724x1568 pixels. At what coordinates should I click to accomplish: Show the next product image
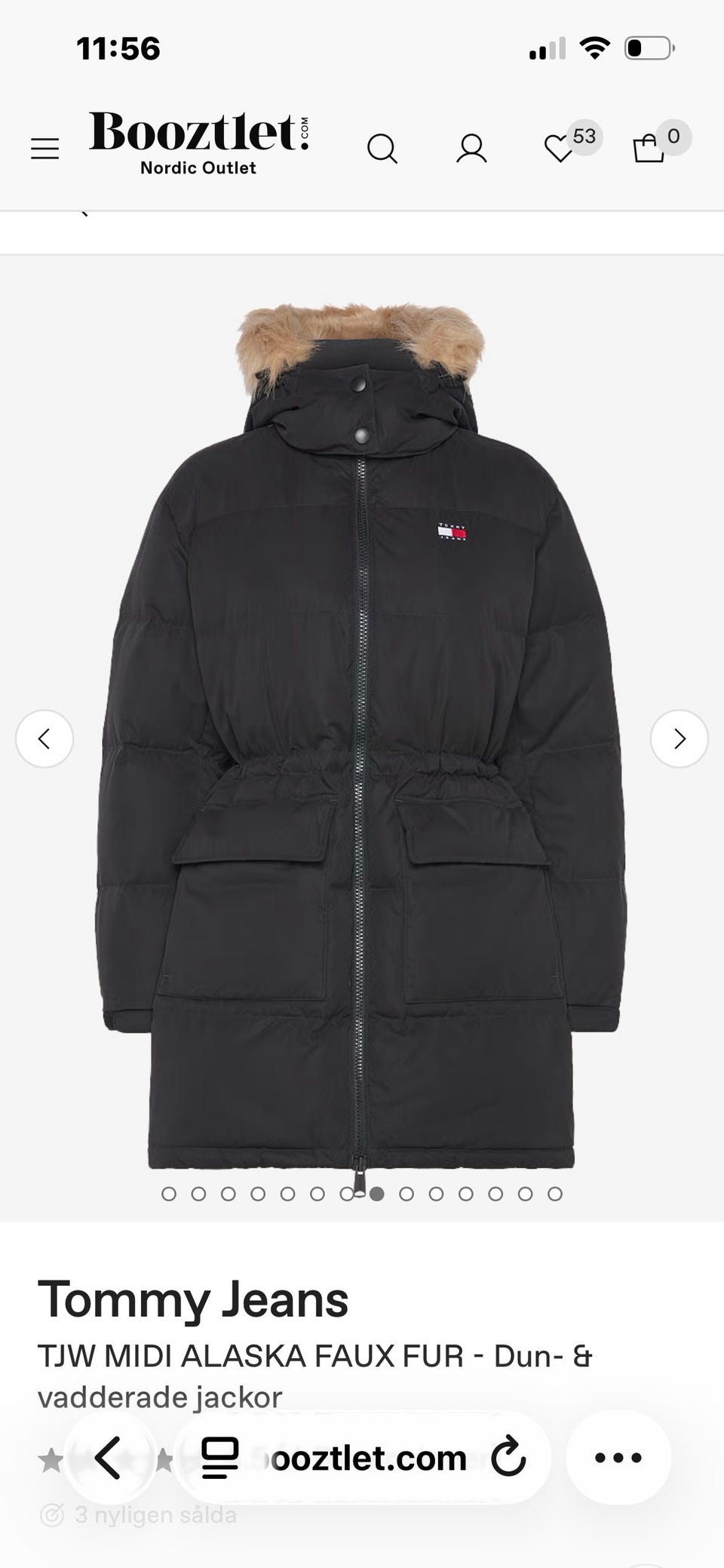680,739
